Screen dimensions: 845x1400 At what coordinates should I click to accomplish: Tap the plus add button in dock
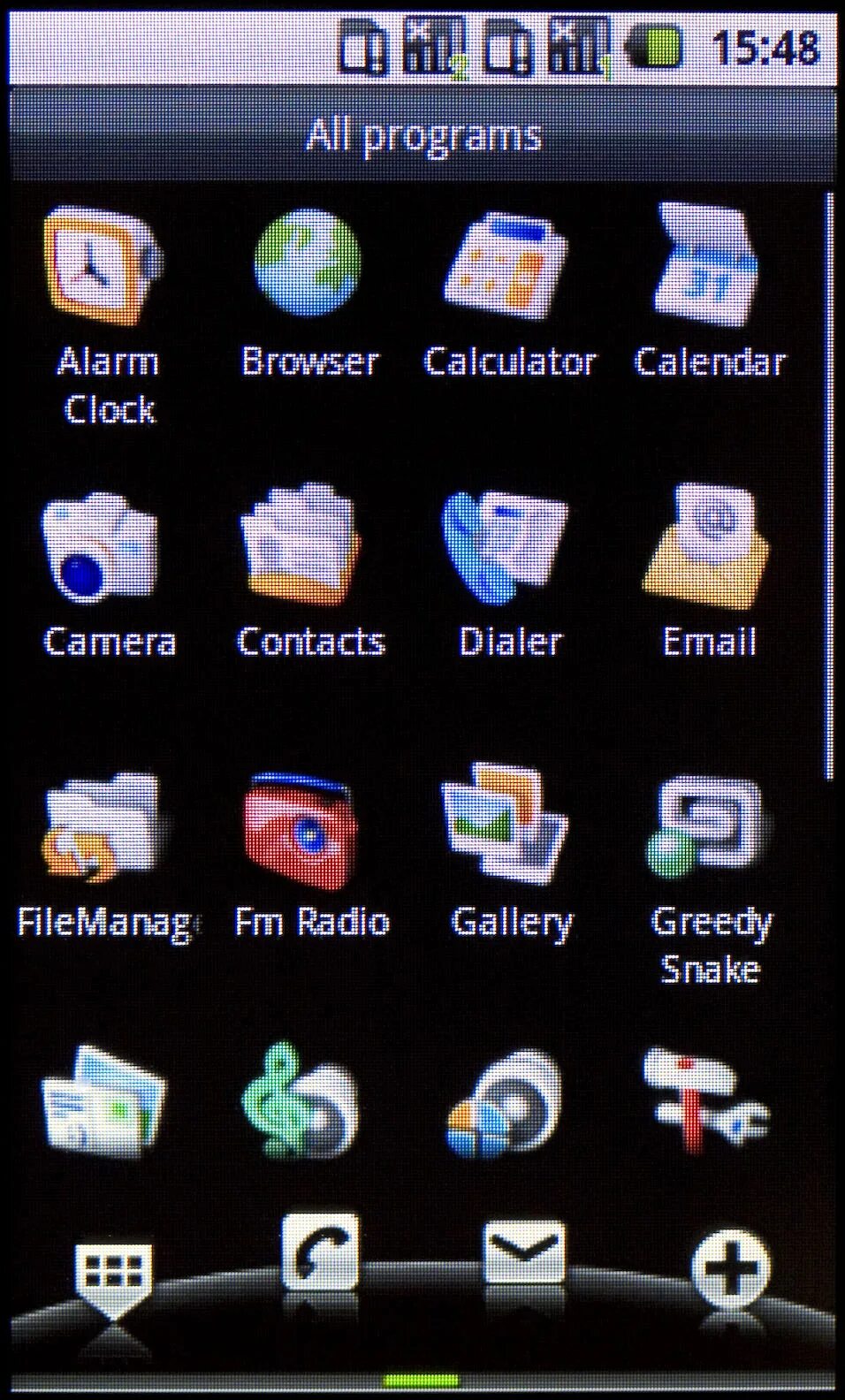(x=729, y=1270)
